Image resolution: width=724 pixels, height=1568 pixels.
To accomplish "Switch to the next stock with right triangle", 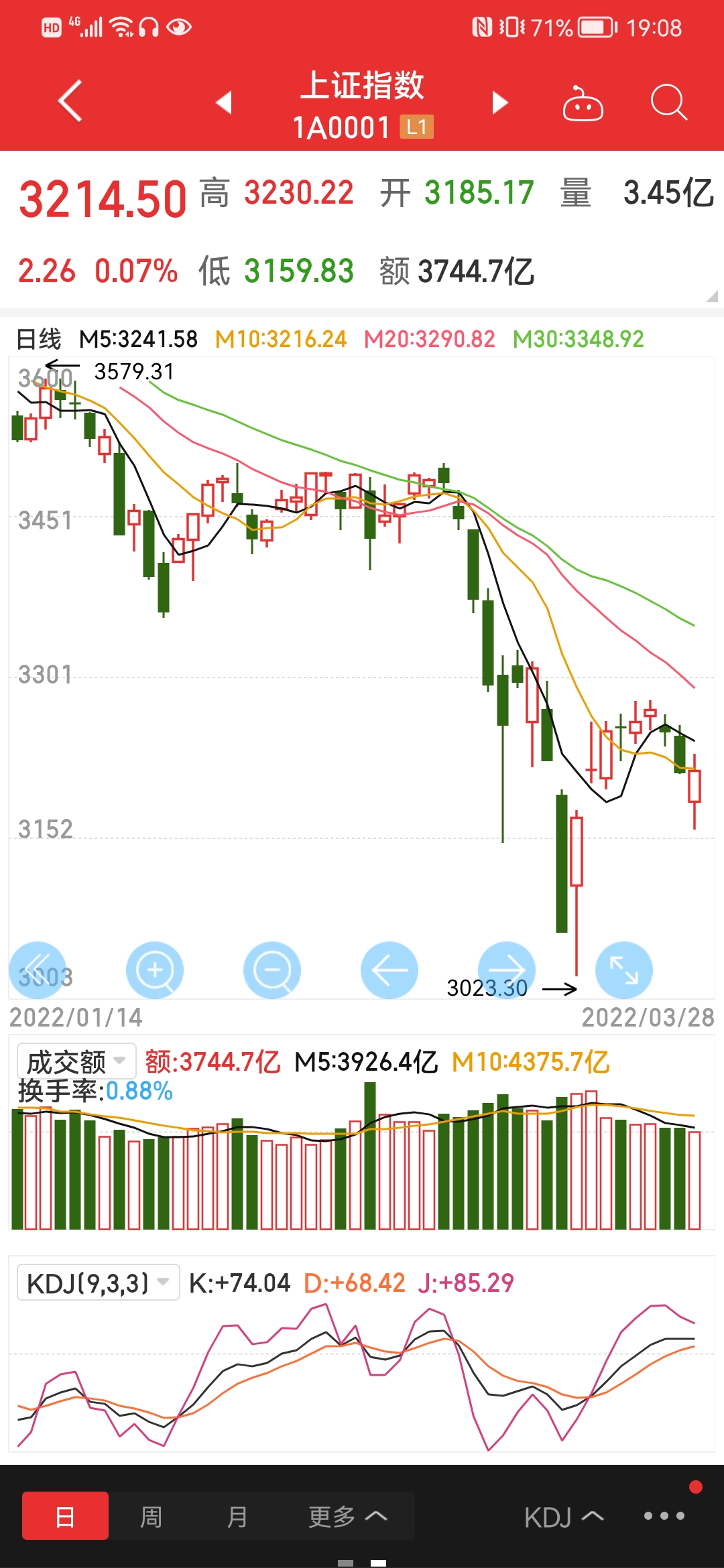I will coord(500,103).
